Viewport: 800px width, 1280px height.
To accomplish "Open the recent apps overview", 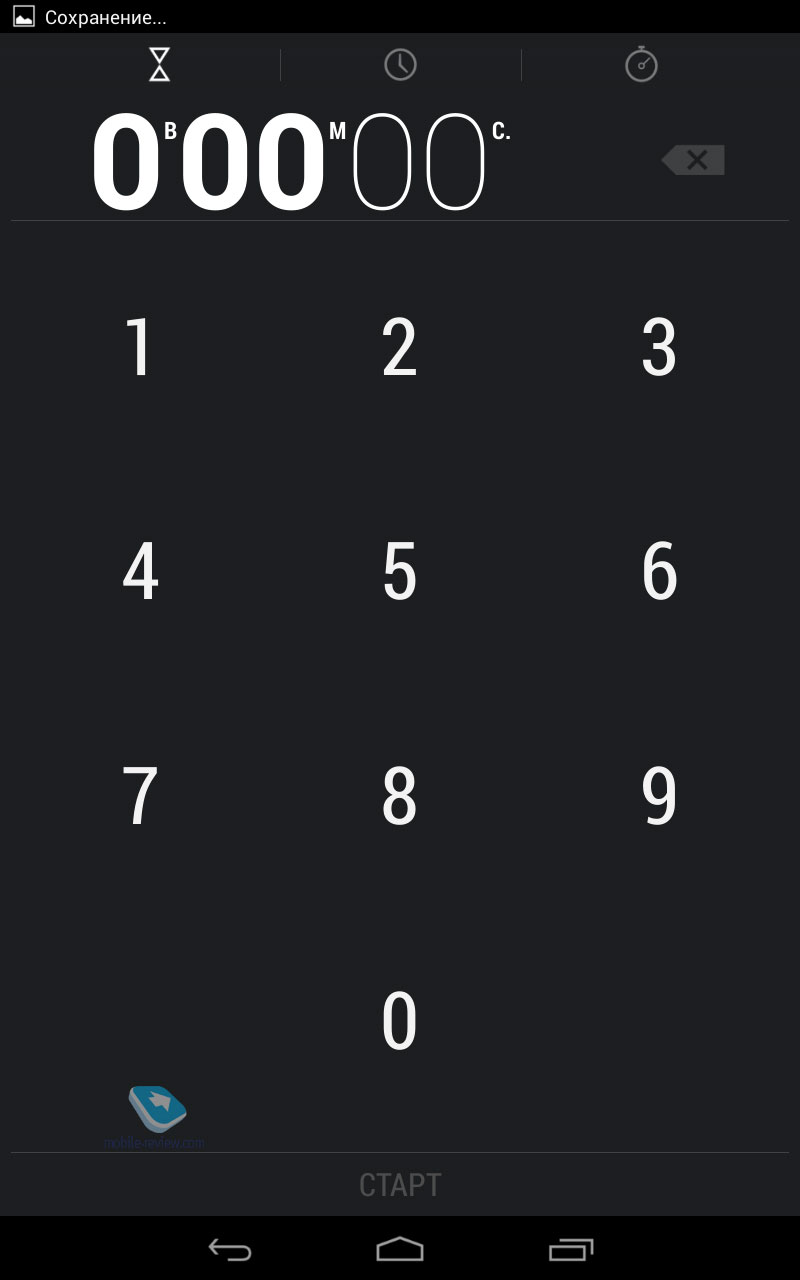I will [x=571, y=1249].
